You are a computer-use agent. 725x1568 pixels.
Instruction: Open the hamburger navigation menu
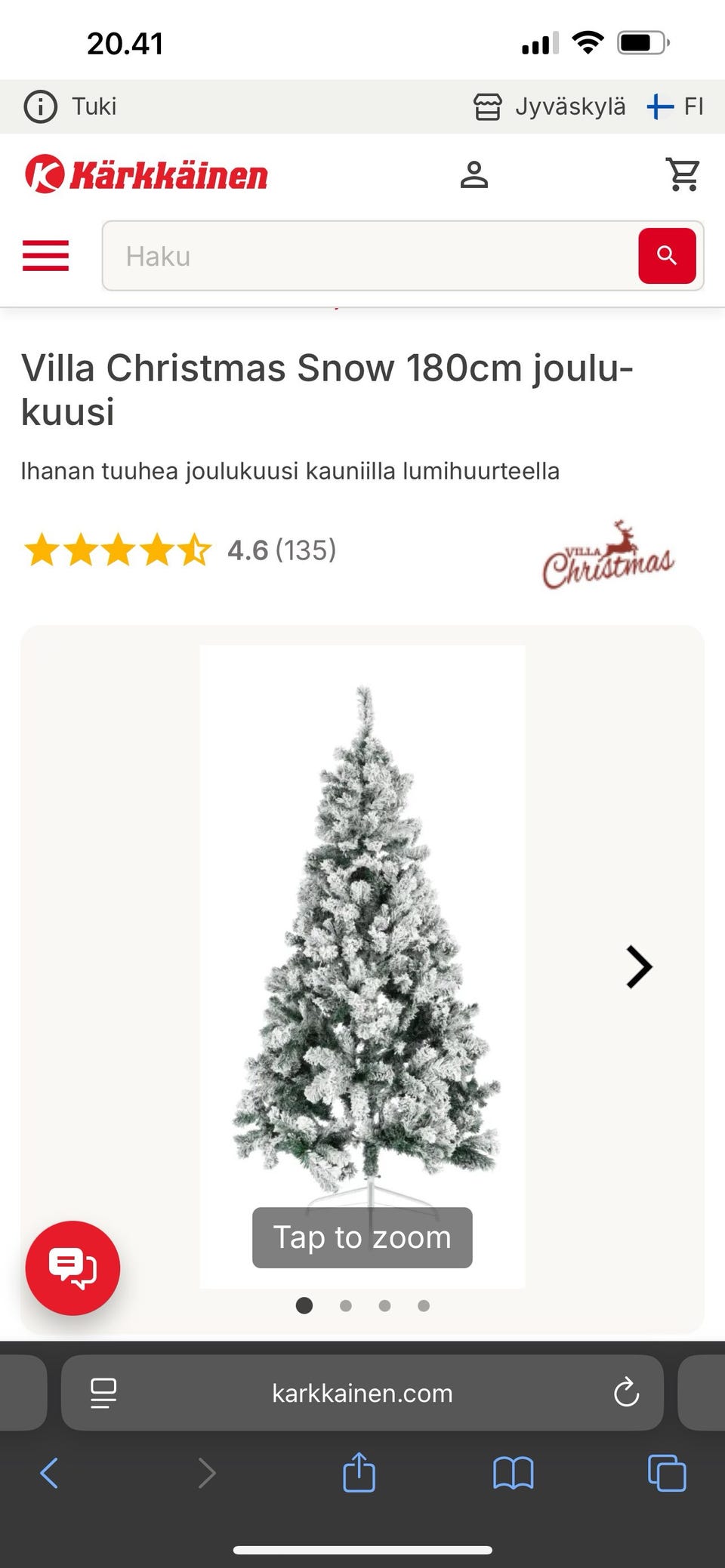(45, 256)
